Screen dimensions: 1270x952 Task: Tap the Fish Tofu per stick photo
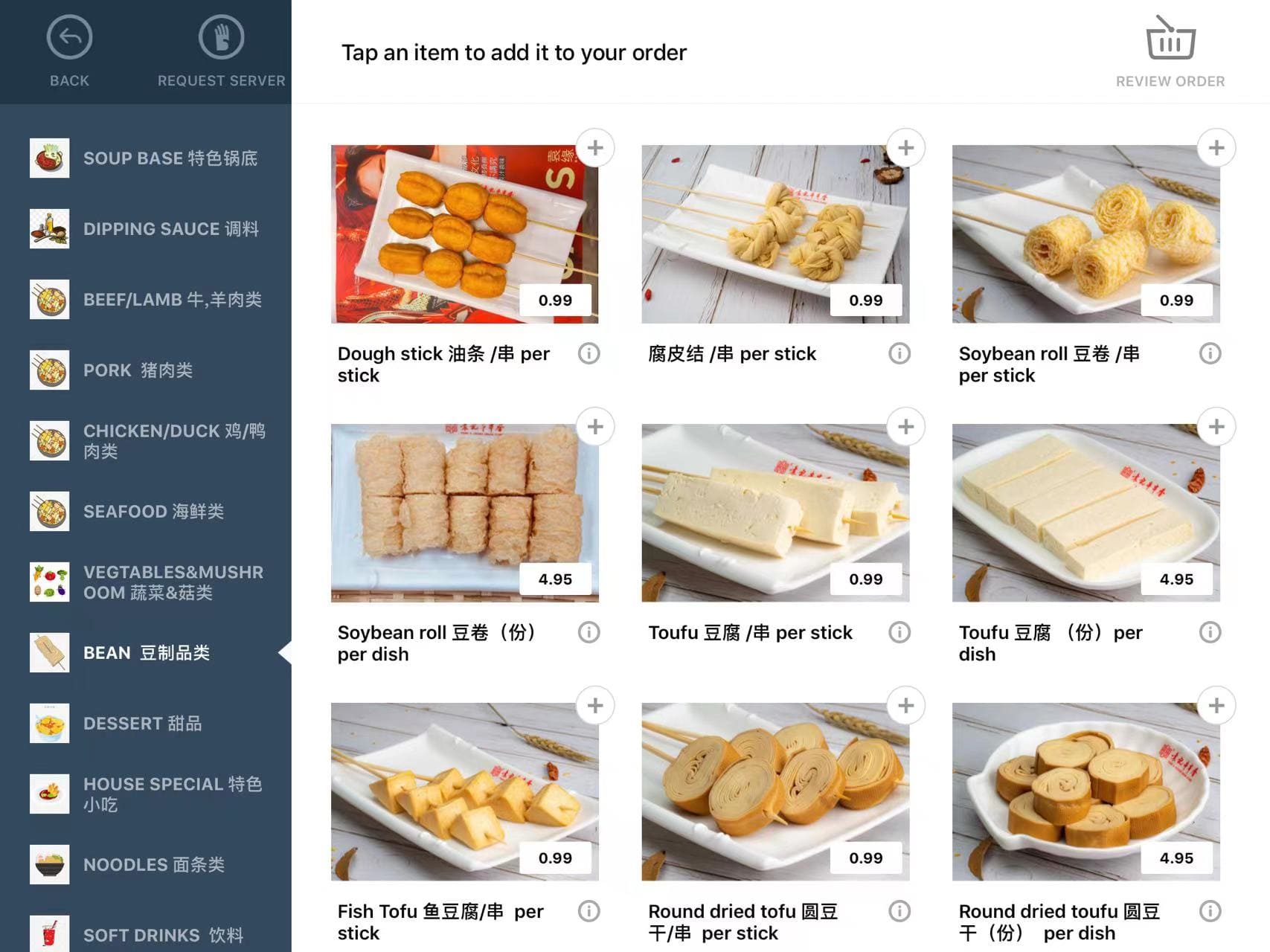464,791
